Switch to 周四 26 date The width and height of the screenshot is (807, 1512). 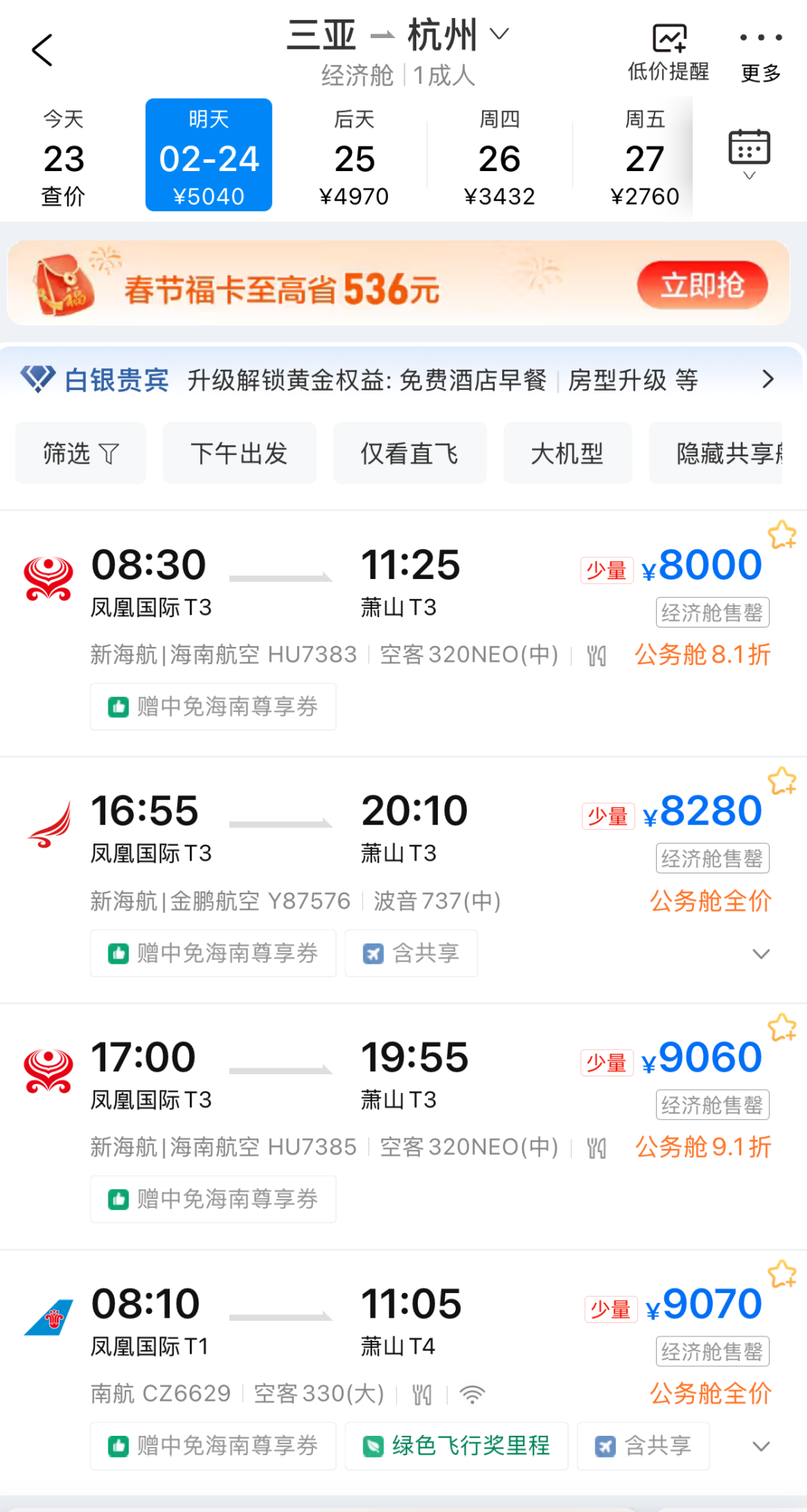tap(499, 155)
